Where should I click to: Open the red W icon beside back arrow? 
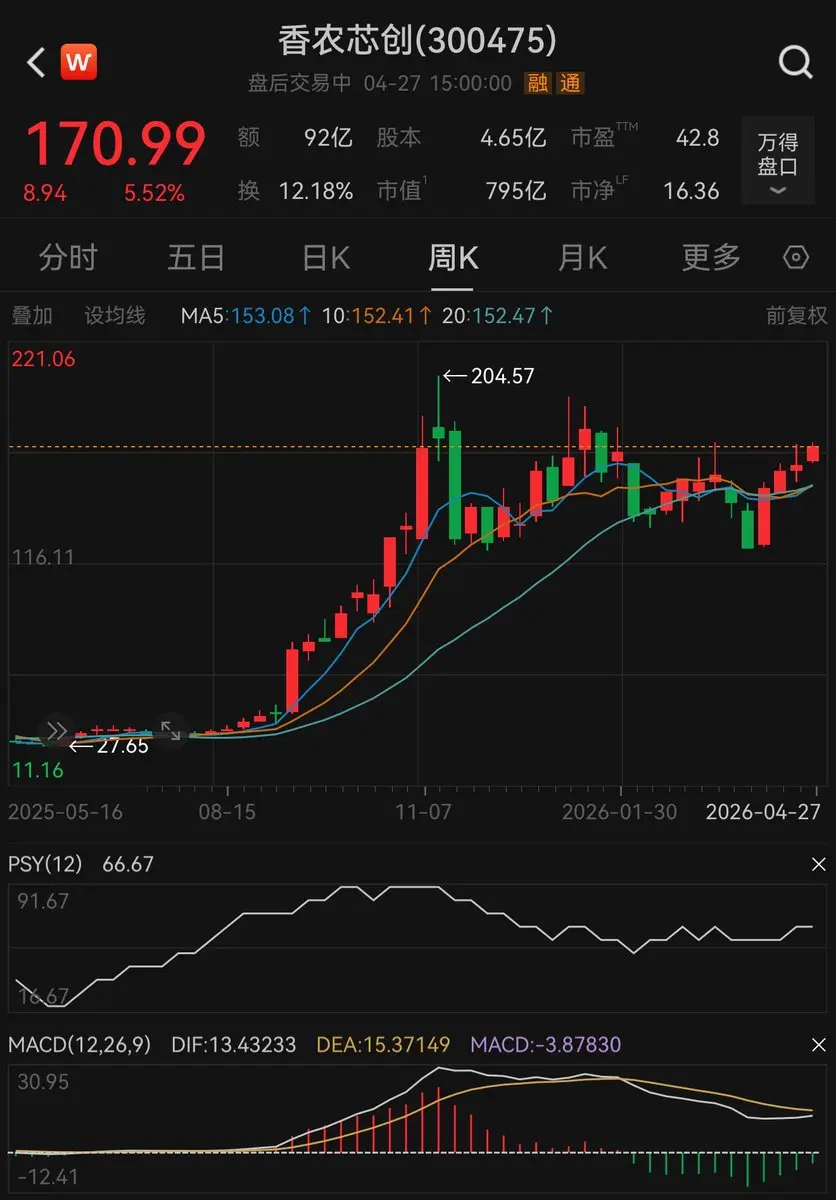coord(78,63)
